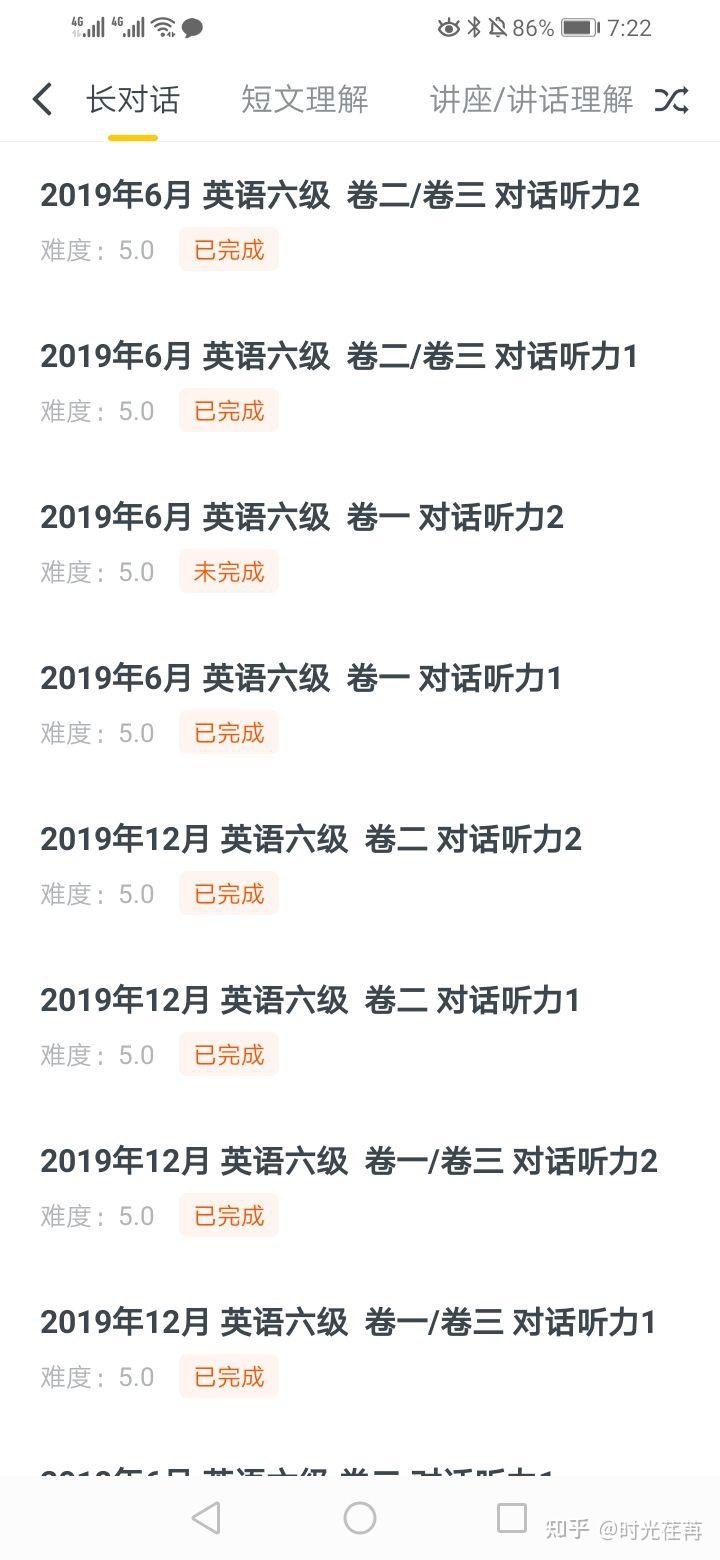Viewport: 720px width, 1560px height.
Task: Open 2019年6月 卷二/卷三 对话听力2
Action: coord(339,196)
